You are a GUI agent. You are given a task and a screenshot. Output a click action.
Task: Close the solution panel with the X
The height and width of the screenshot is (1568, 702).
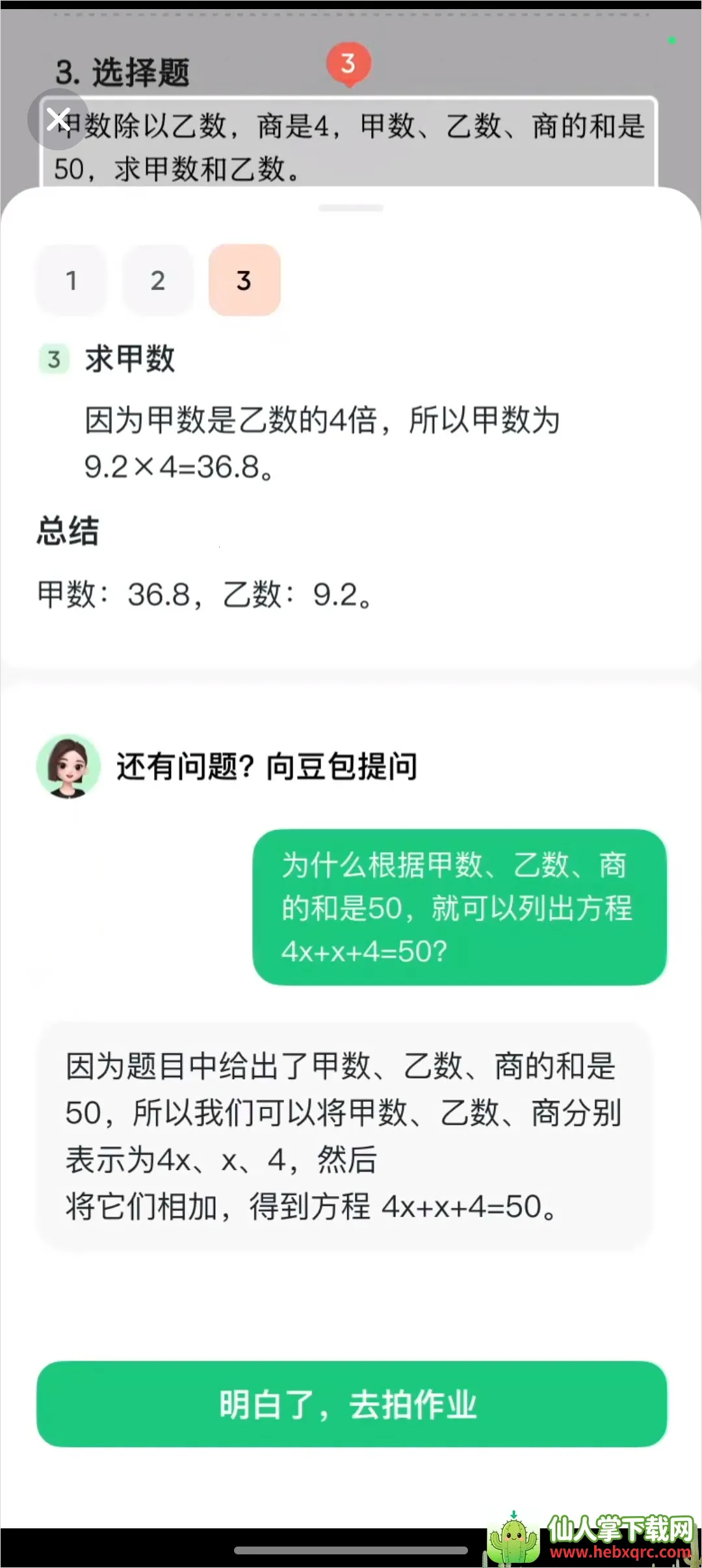tap(58, 120)
